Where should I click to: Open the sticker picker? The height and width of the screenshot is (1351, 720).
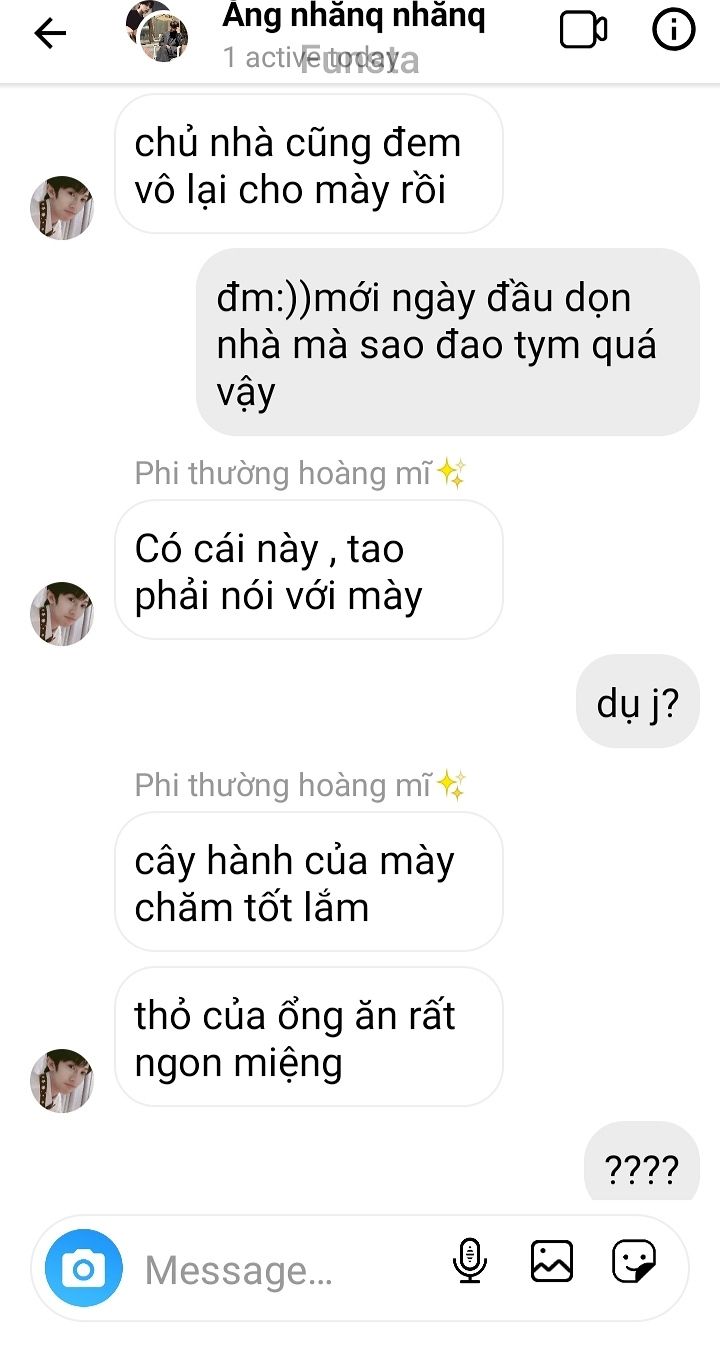point(634,1261)
